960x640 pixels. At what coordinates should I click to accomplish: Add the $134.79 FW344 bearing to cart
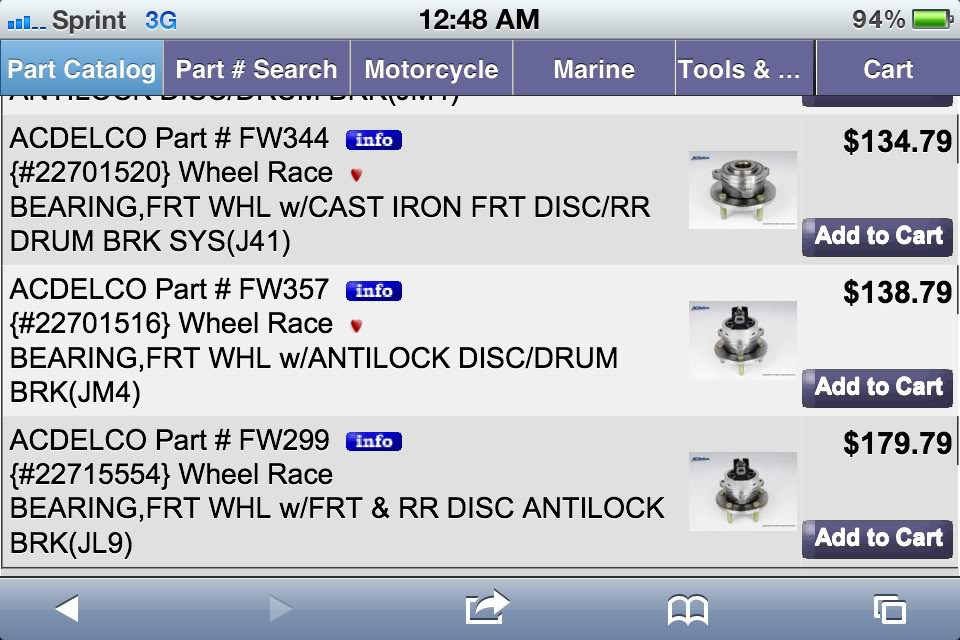click(x=878, y=237)
